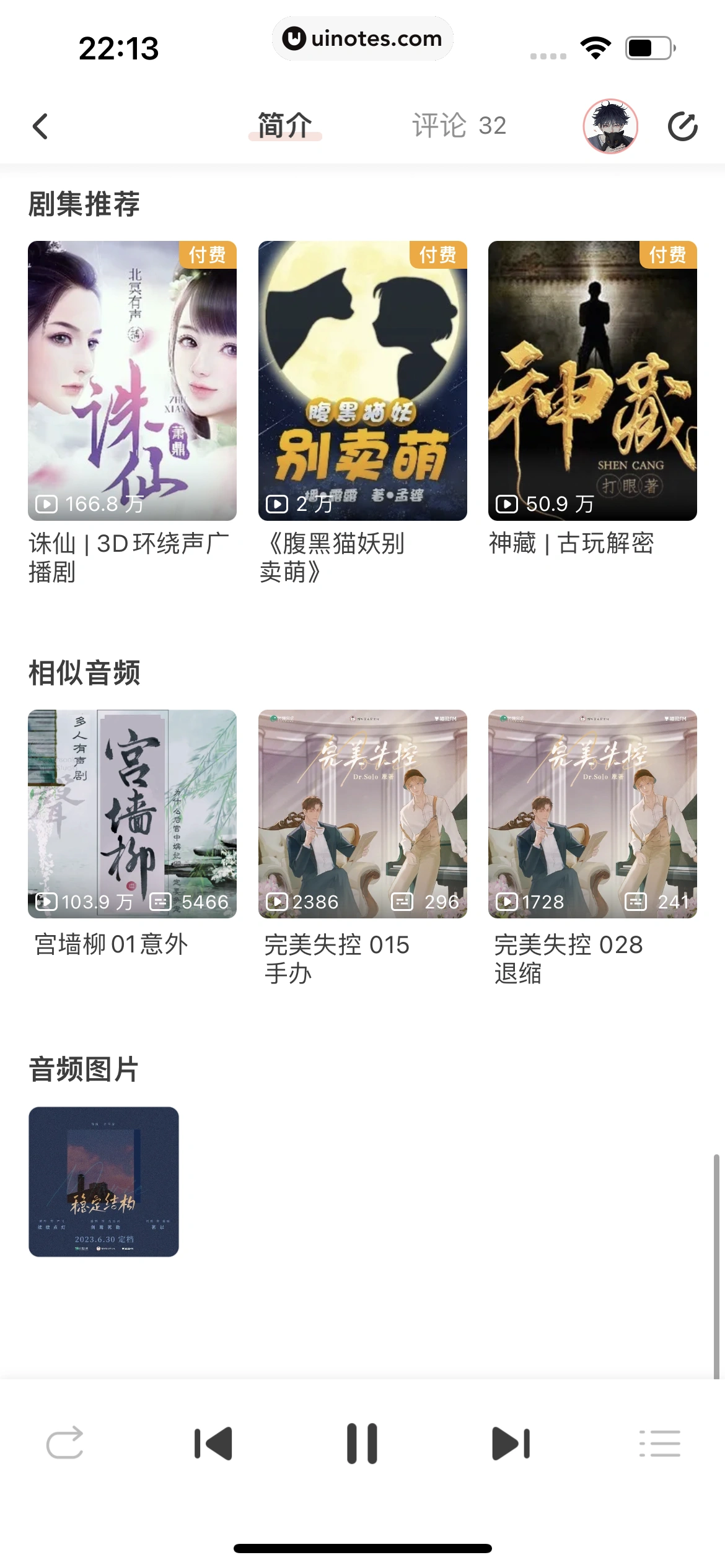View the 稳定结构 audio picture
The image size is (725, 1568).
(x=103, y=1182)
